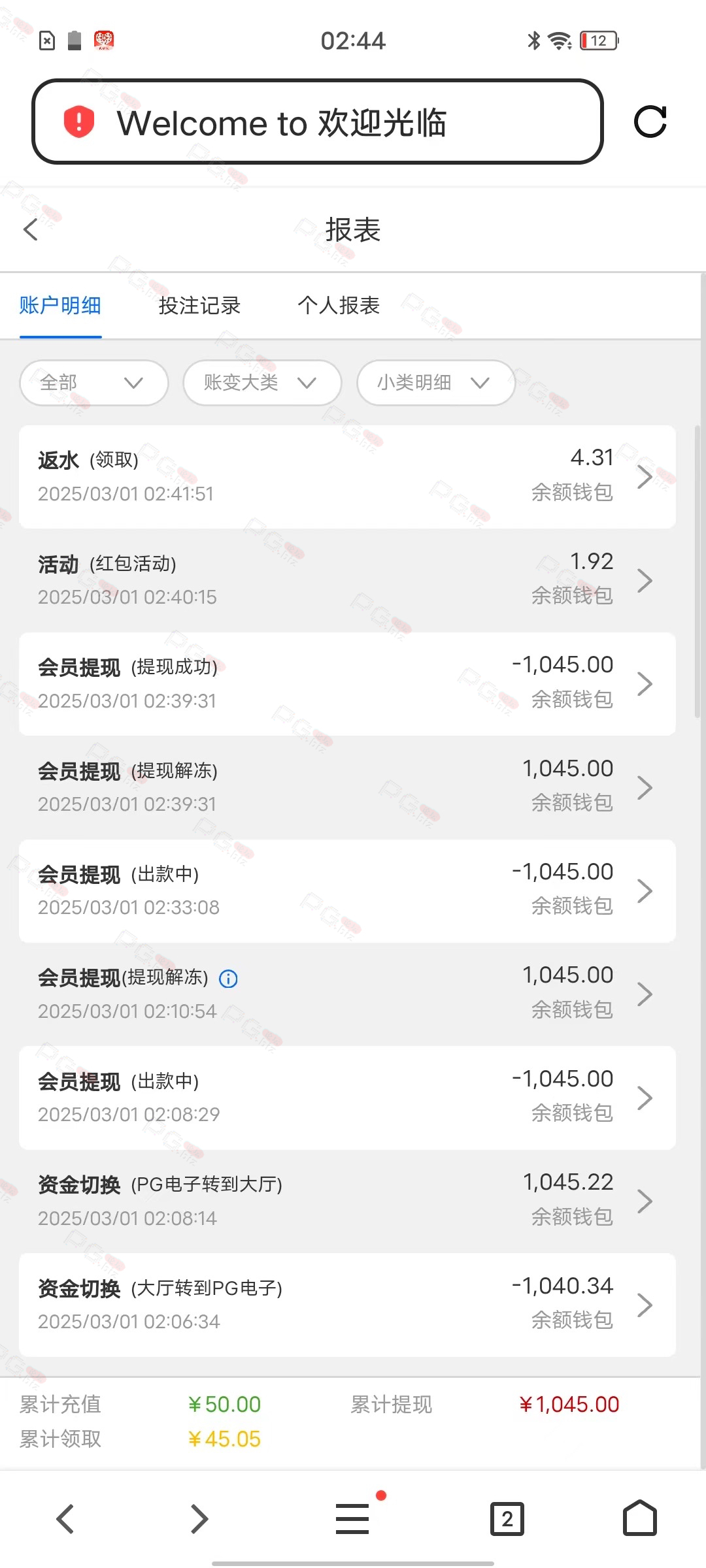Tap the info icon beside 会员提现(提现解冻)

point(228,979)
